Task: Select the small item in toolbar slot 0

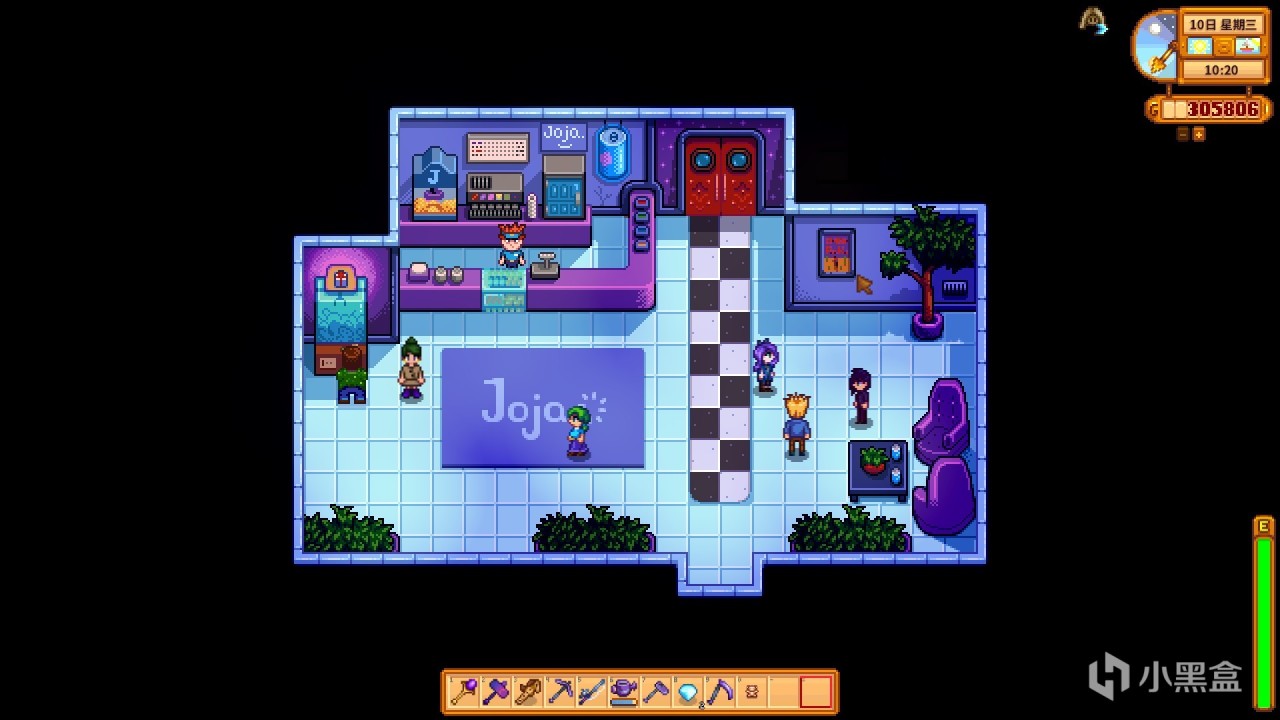Action: (x=752, y=692)
